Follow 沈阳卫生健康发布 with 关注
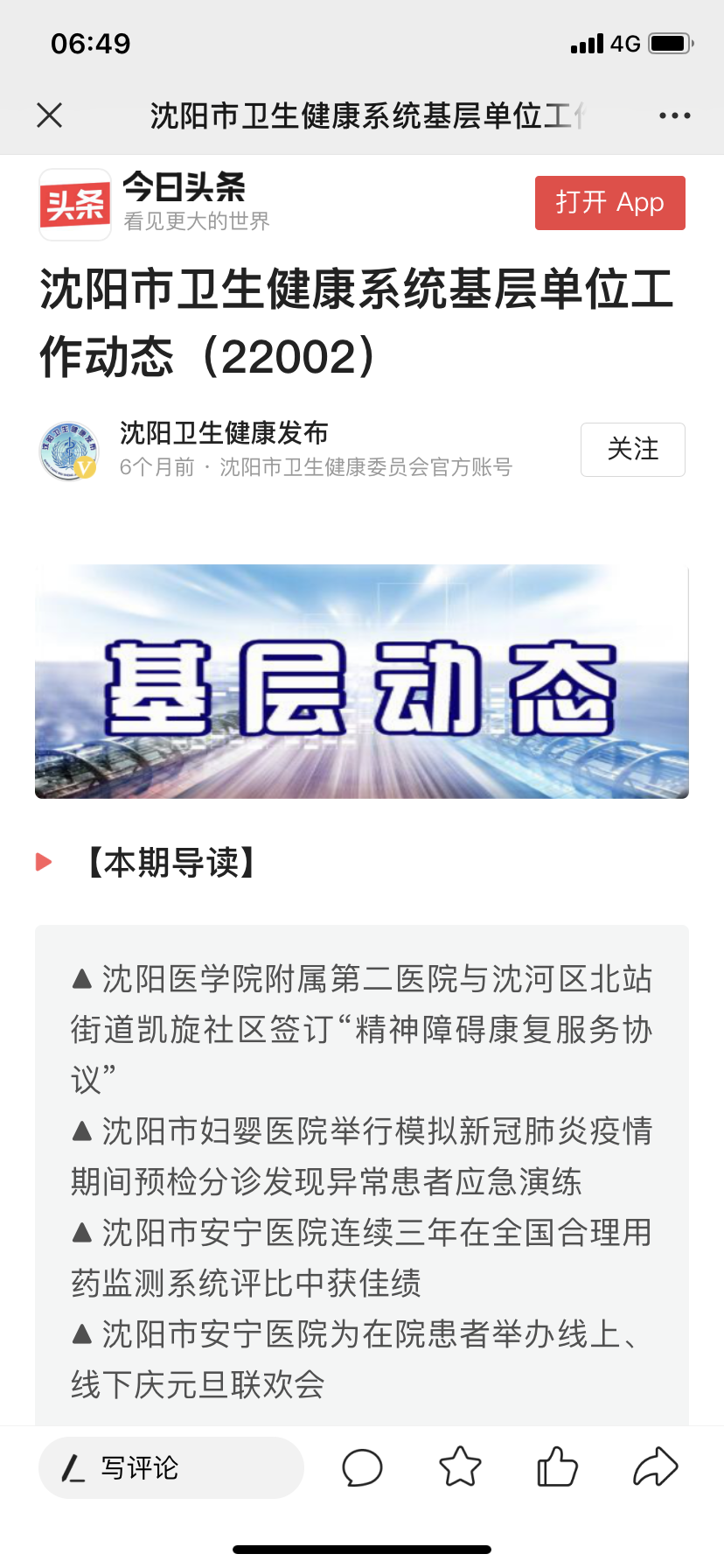 pos(632,450)
